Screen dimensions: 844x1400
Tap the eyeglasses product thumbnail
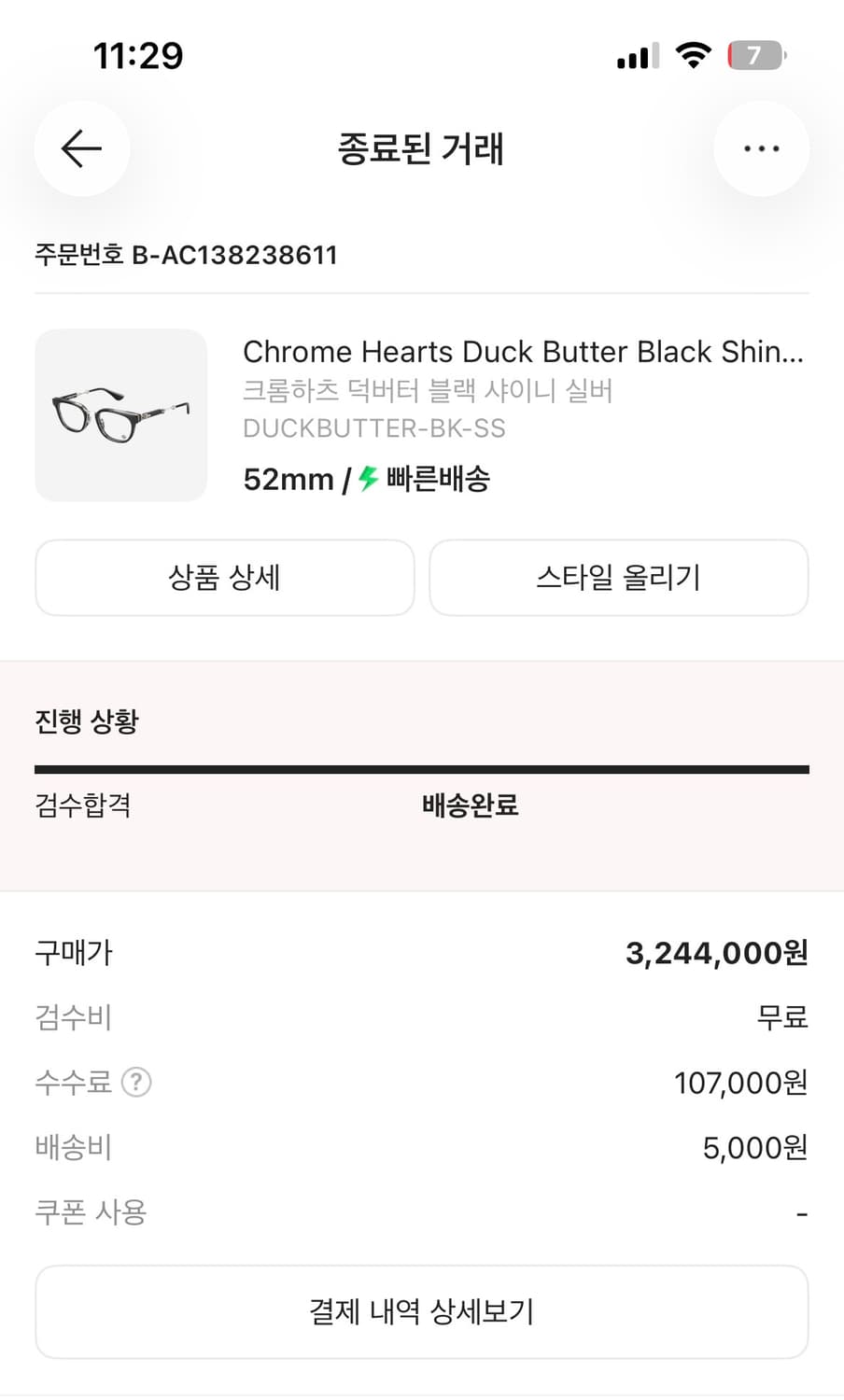coord(121,415)
